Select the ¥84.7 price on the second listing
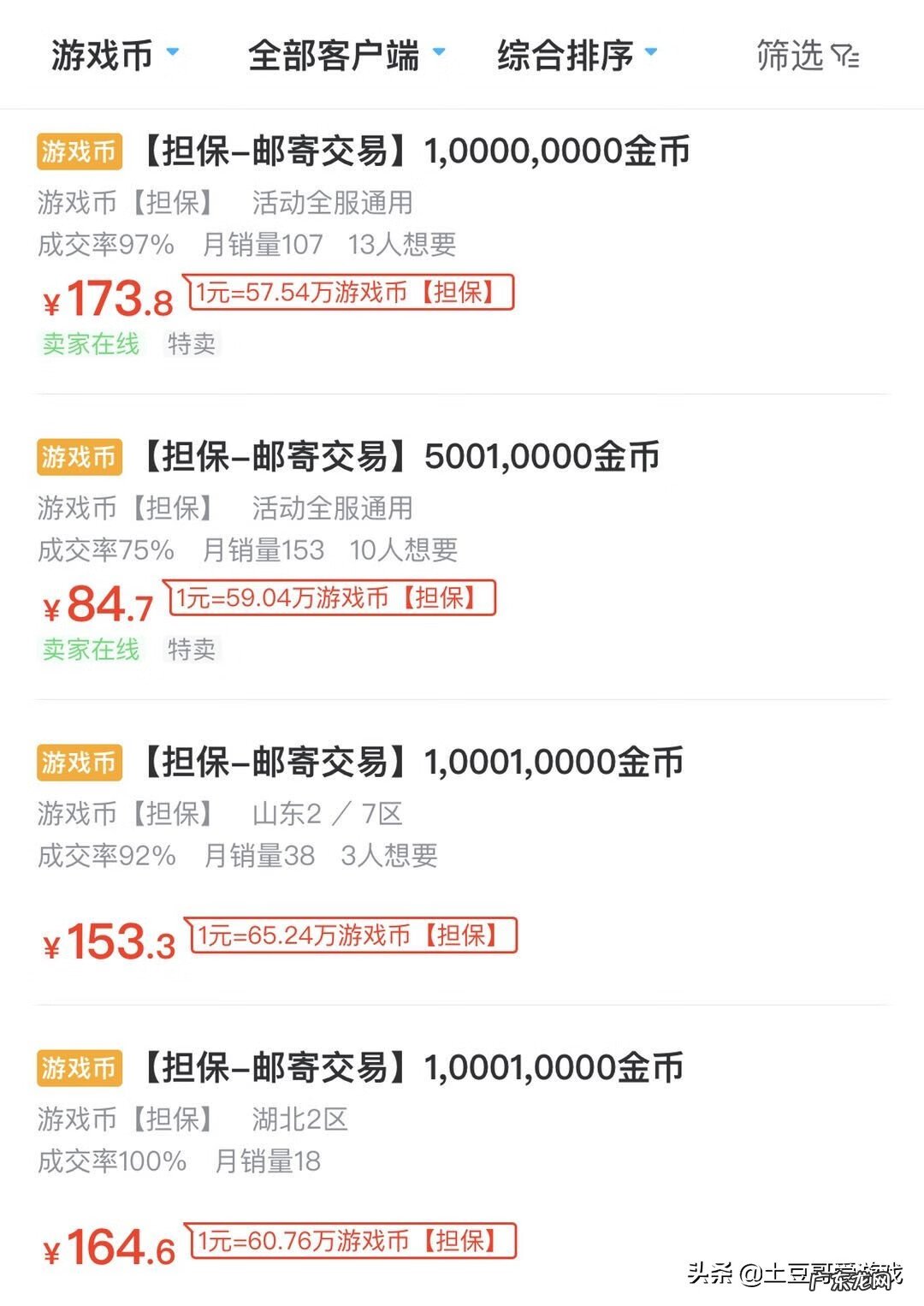Image resolution: width=924 pixels, height=1306 pixels. [x=98, y=604]
